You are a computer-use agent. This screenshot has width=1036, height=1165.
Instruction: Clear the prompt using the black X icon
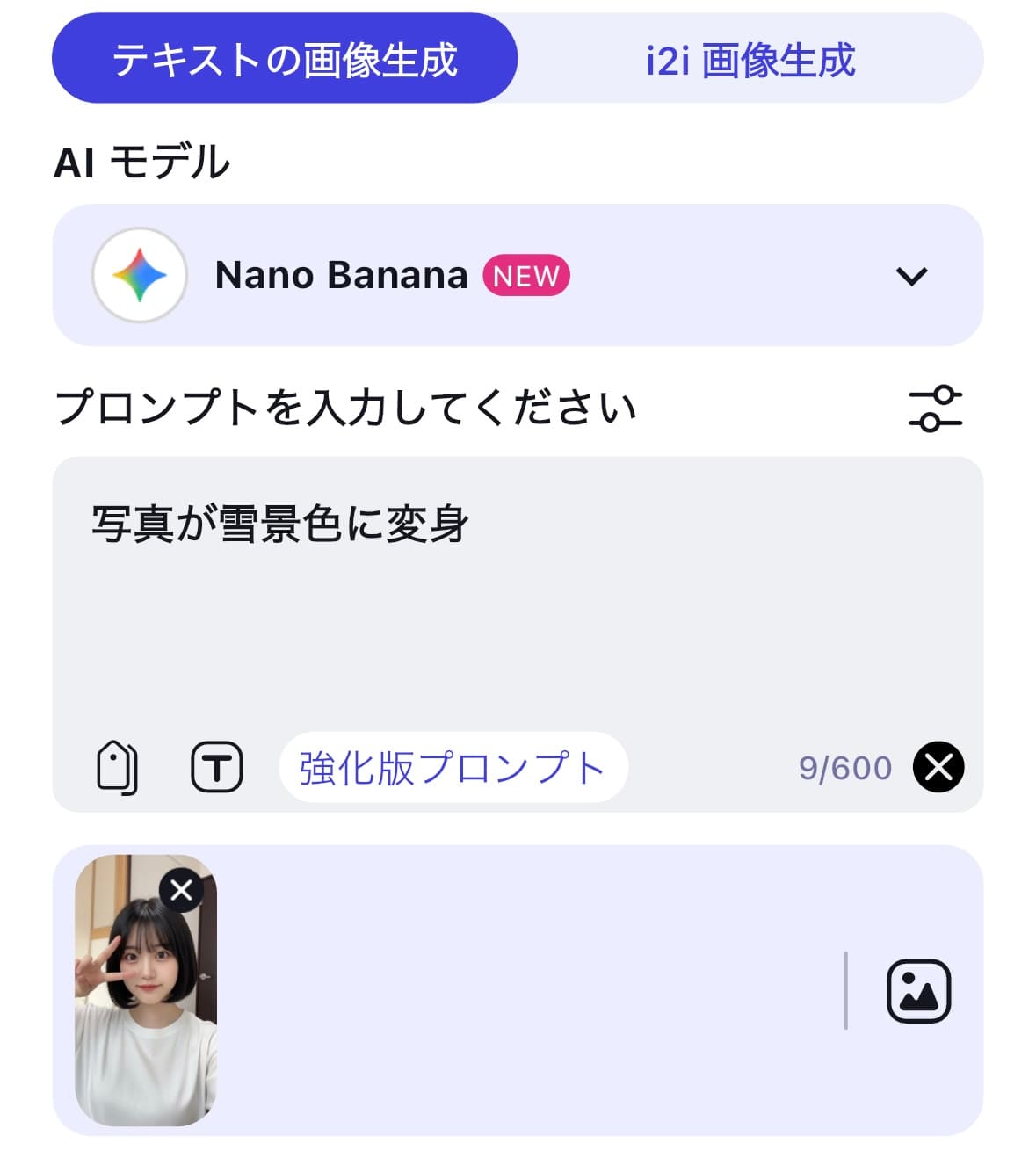(x=937, y=766)
